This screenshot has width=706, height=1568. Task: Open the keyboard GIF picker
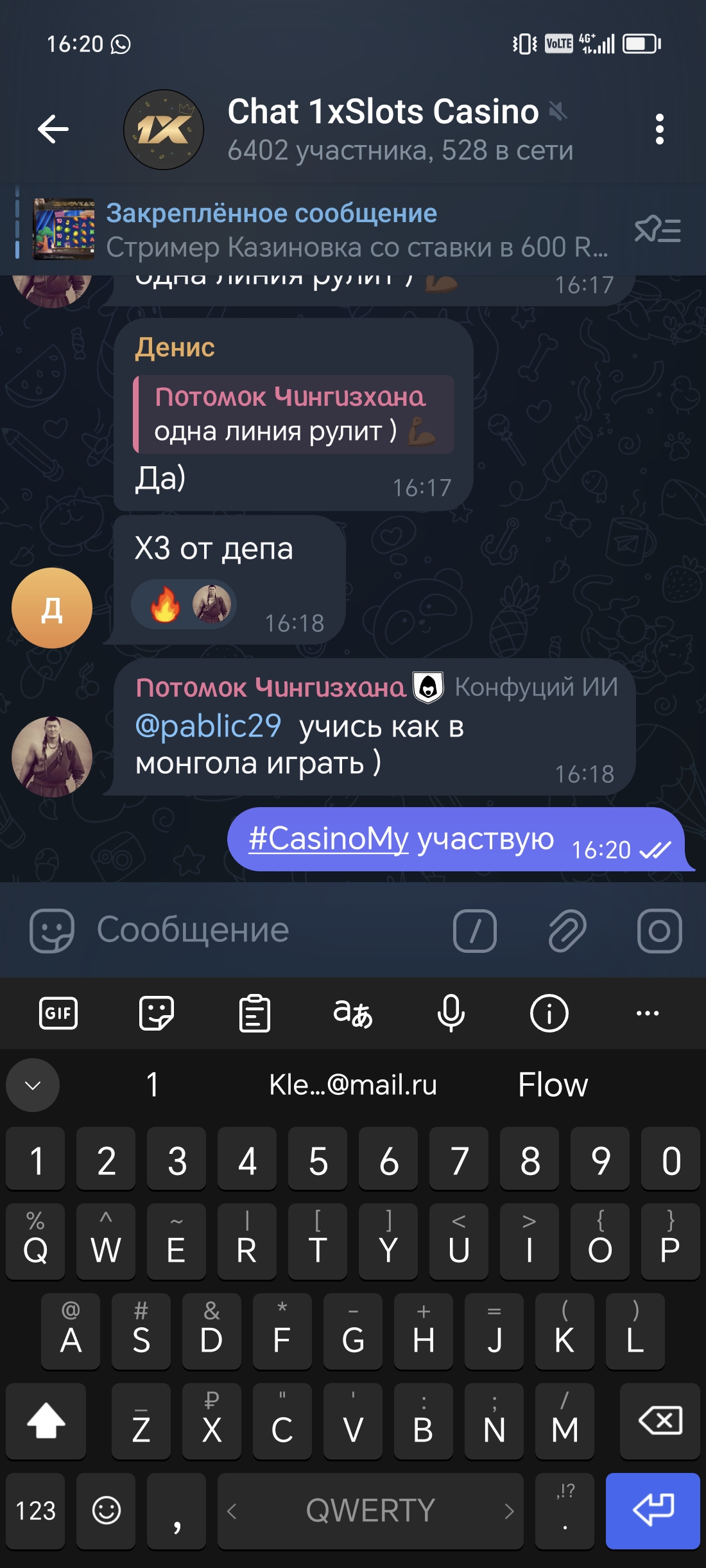pyautogui.click(x=58, y=1013)
